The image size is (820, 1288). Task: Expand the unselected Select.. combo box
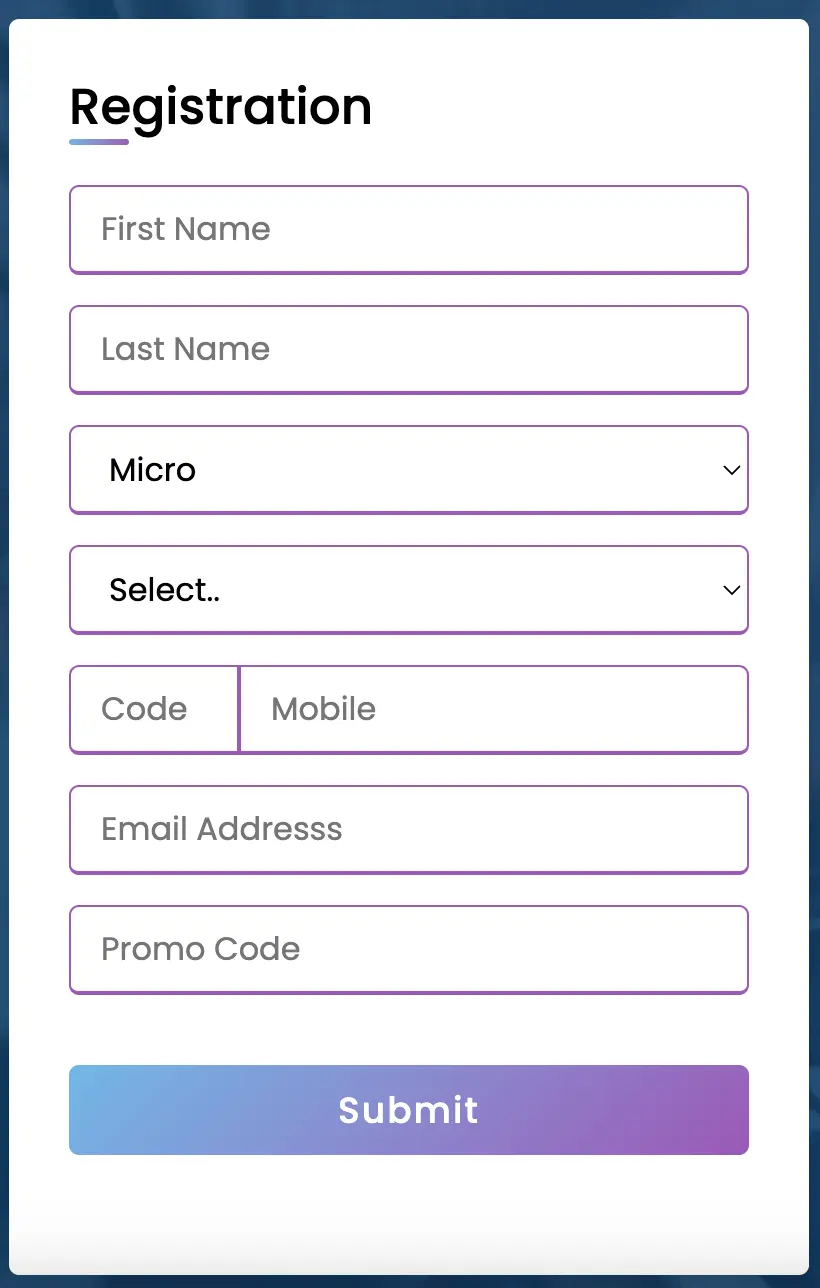point(409,589)
